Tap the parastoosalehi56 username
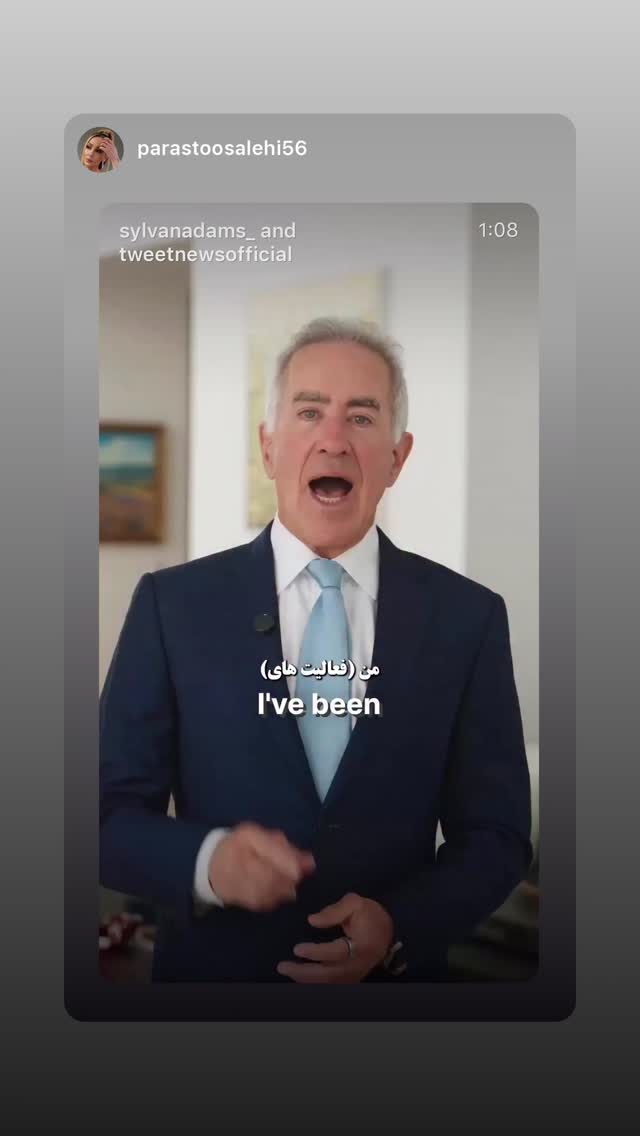The height and width of the screenshot is (1136, 640). (222, 149)
